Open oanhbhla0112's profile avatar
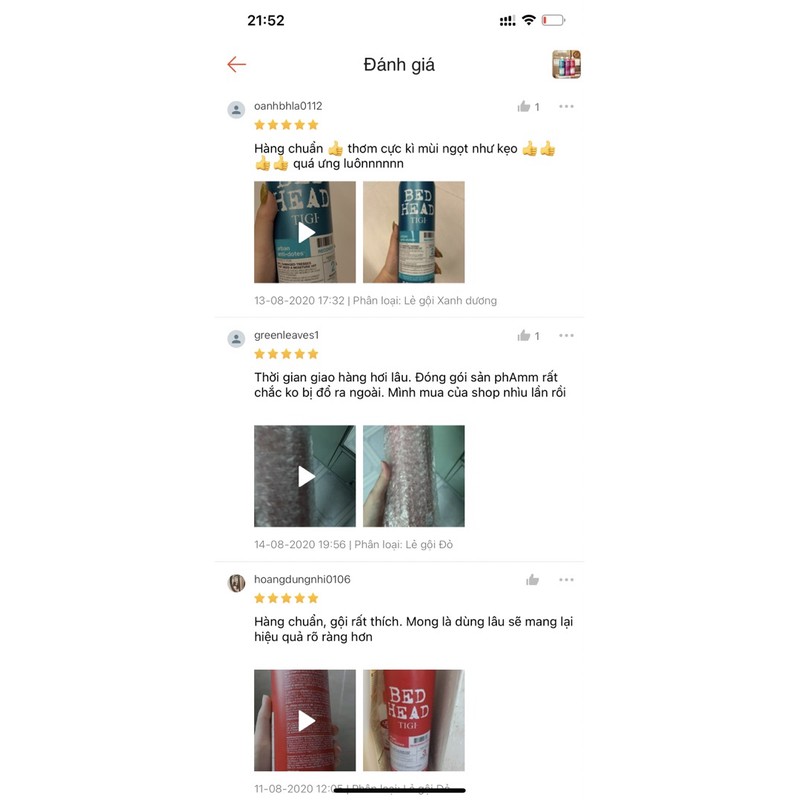 coord(237,110)
